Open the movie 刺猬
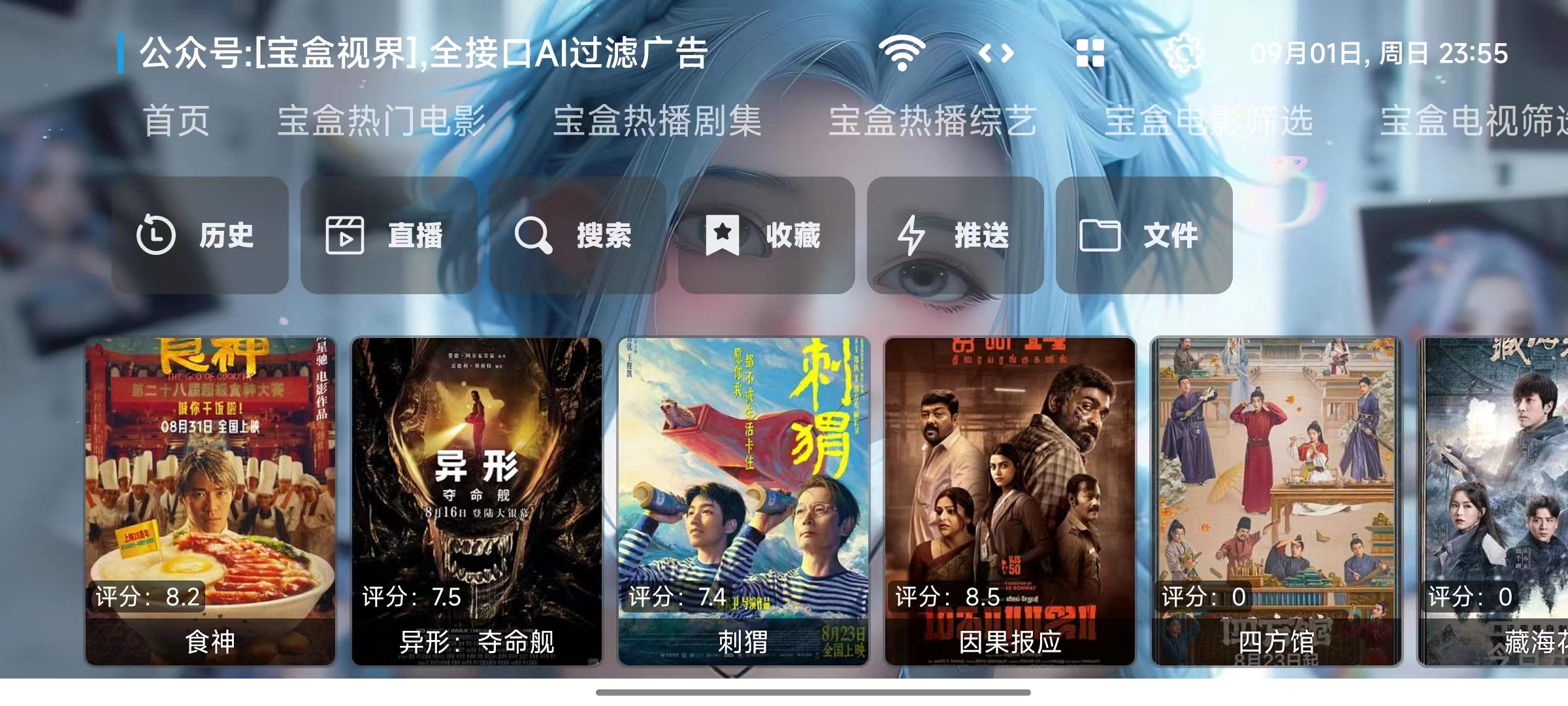Image resolution: width=1568 pixels, height=706 pixels. pos(743,501)
